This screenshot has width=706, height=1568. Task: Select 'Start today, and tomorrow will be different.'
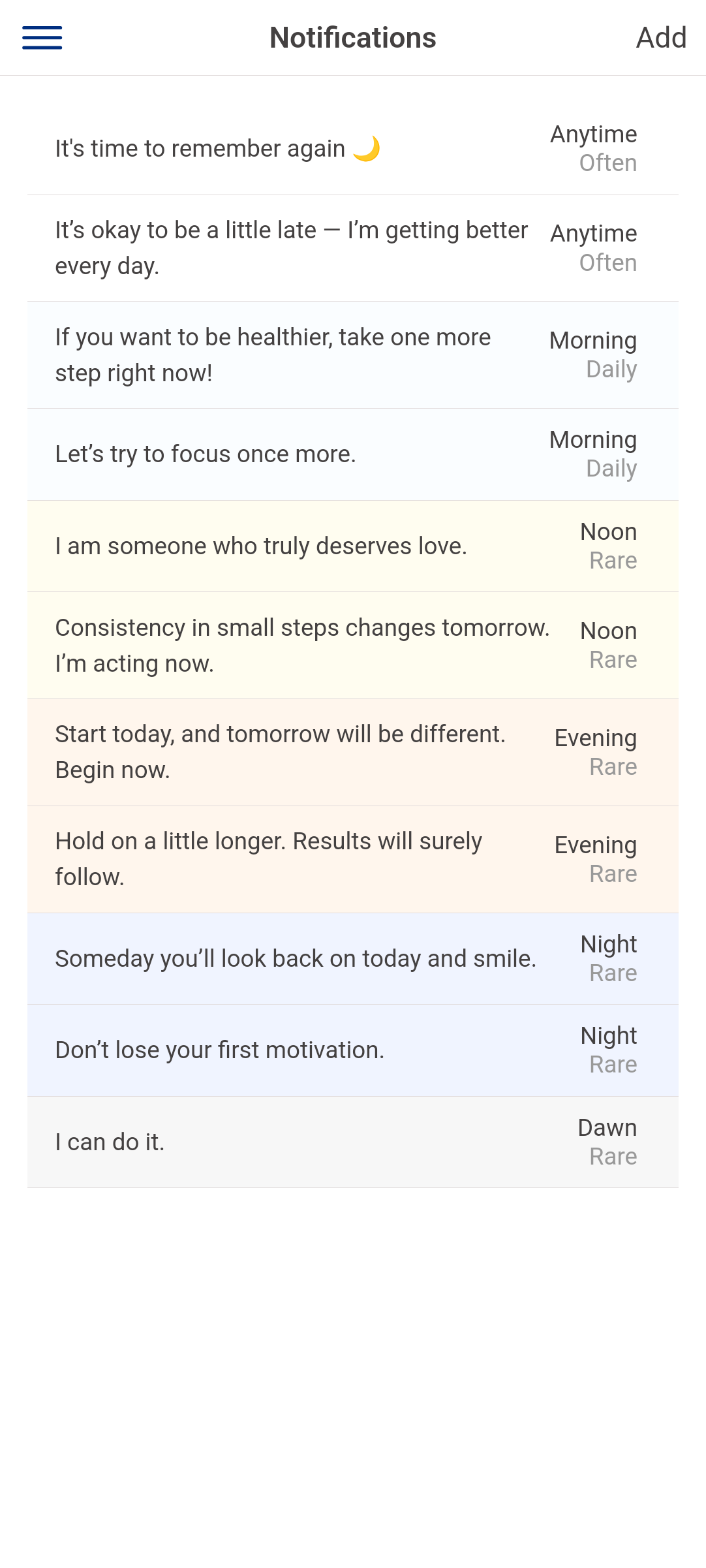click(x=281, y=751)
